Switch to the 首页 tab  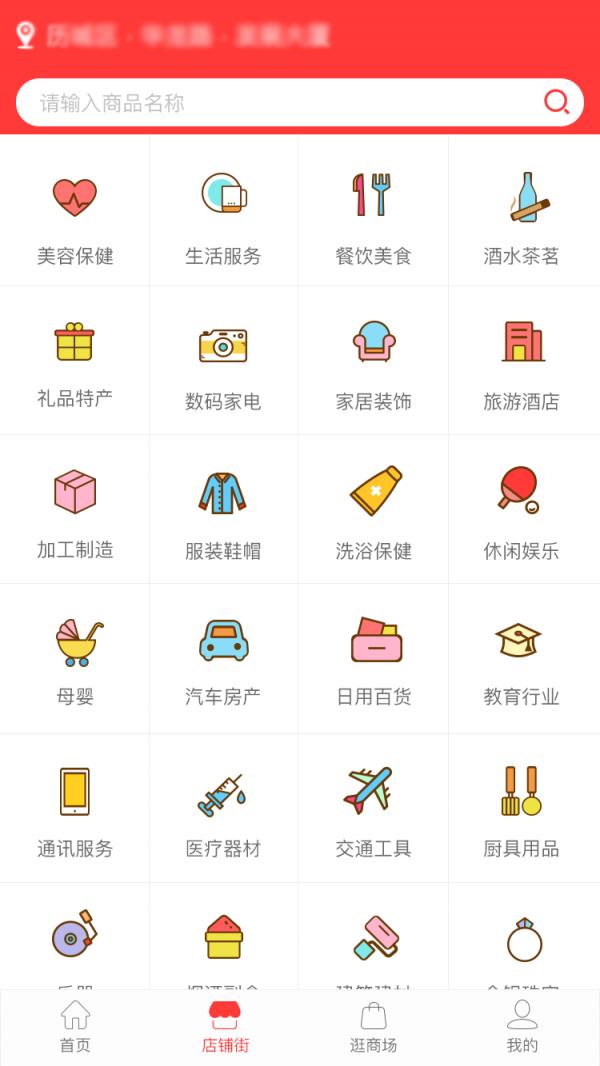[x=75, y=1027]
